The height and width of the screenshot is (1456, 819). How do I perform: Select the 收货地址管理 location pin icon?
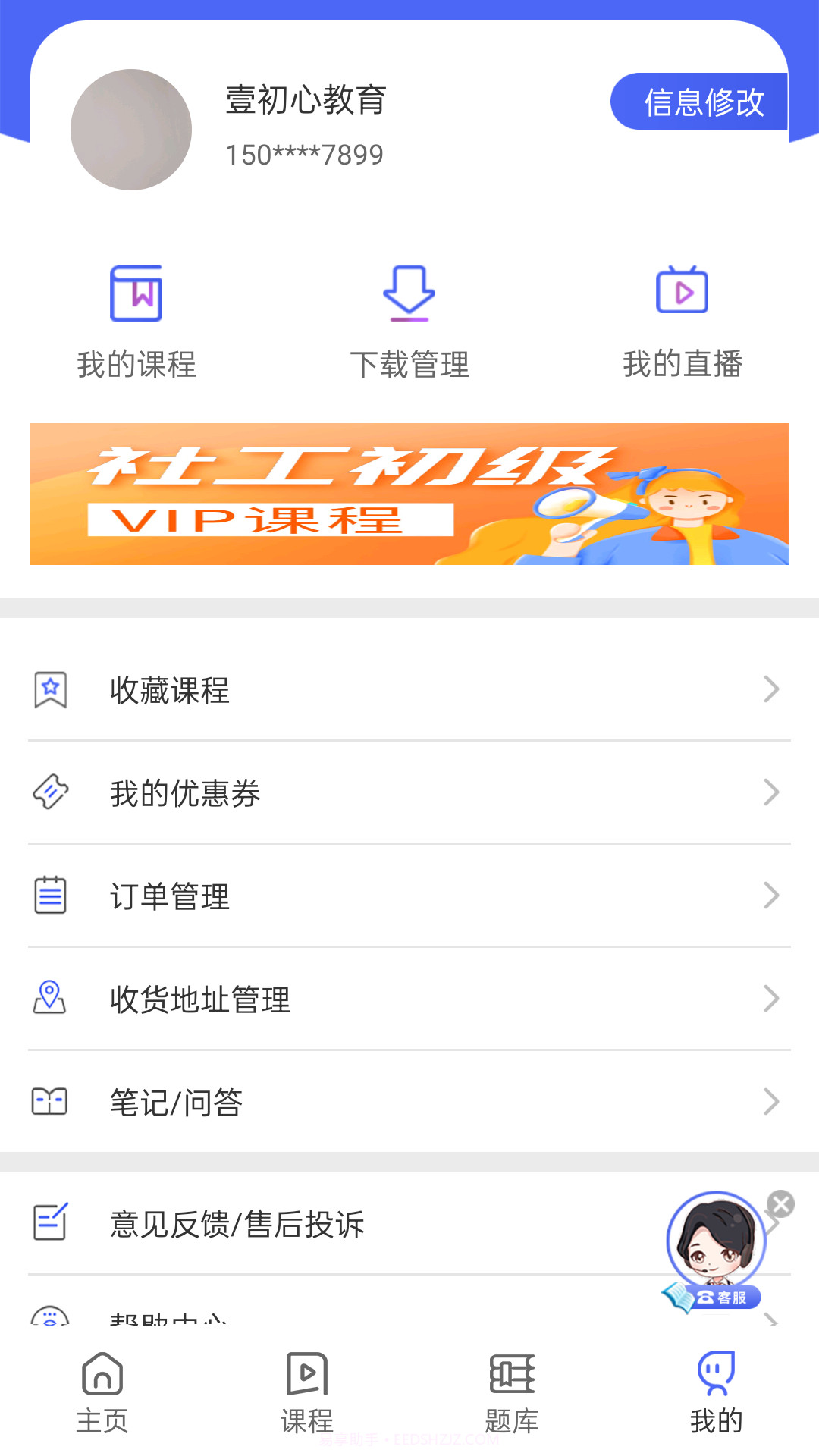(x=50, y=999)
